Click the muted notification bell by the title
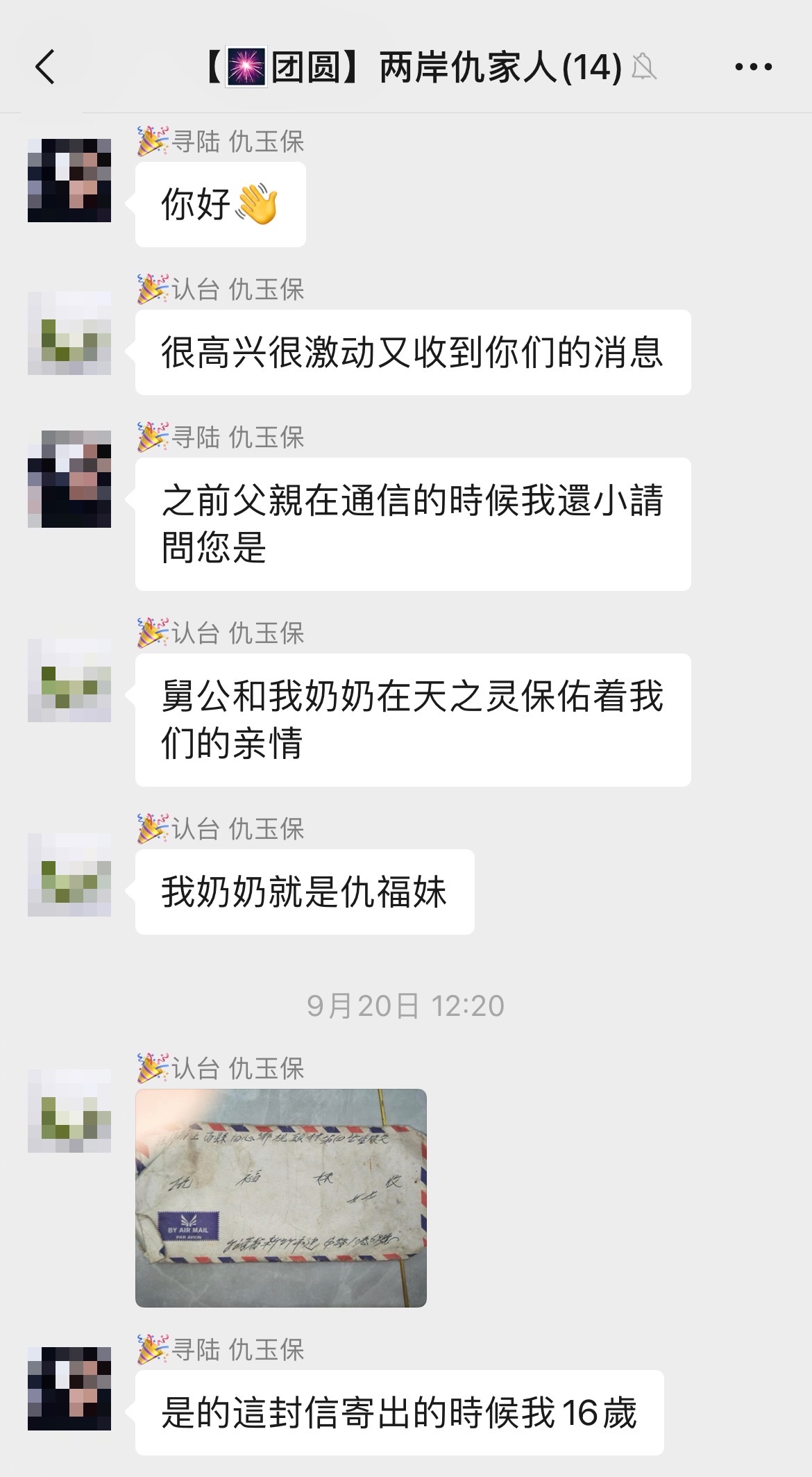 click(x=643, y=67)
